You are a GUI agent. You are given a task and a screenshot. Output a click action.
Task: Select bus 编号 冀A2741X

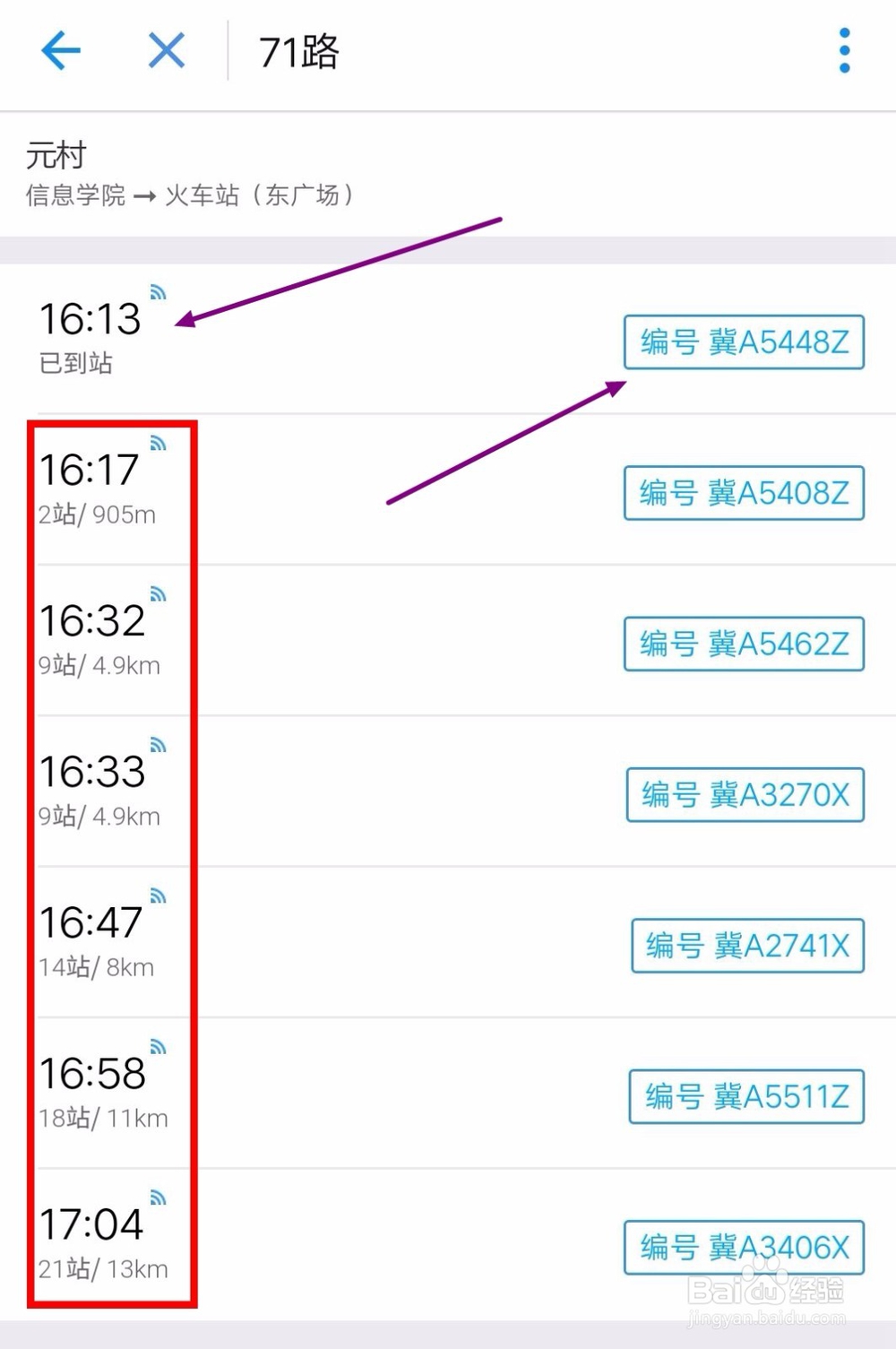[x=747, y=946]
